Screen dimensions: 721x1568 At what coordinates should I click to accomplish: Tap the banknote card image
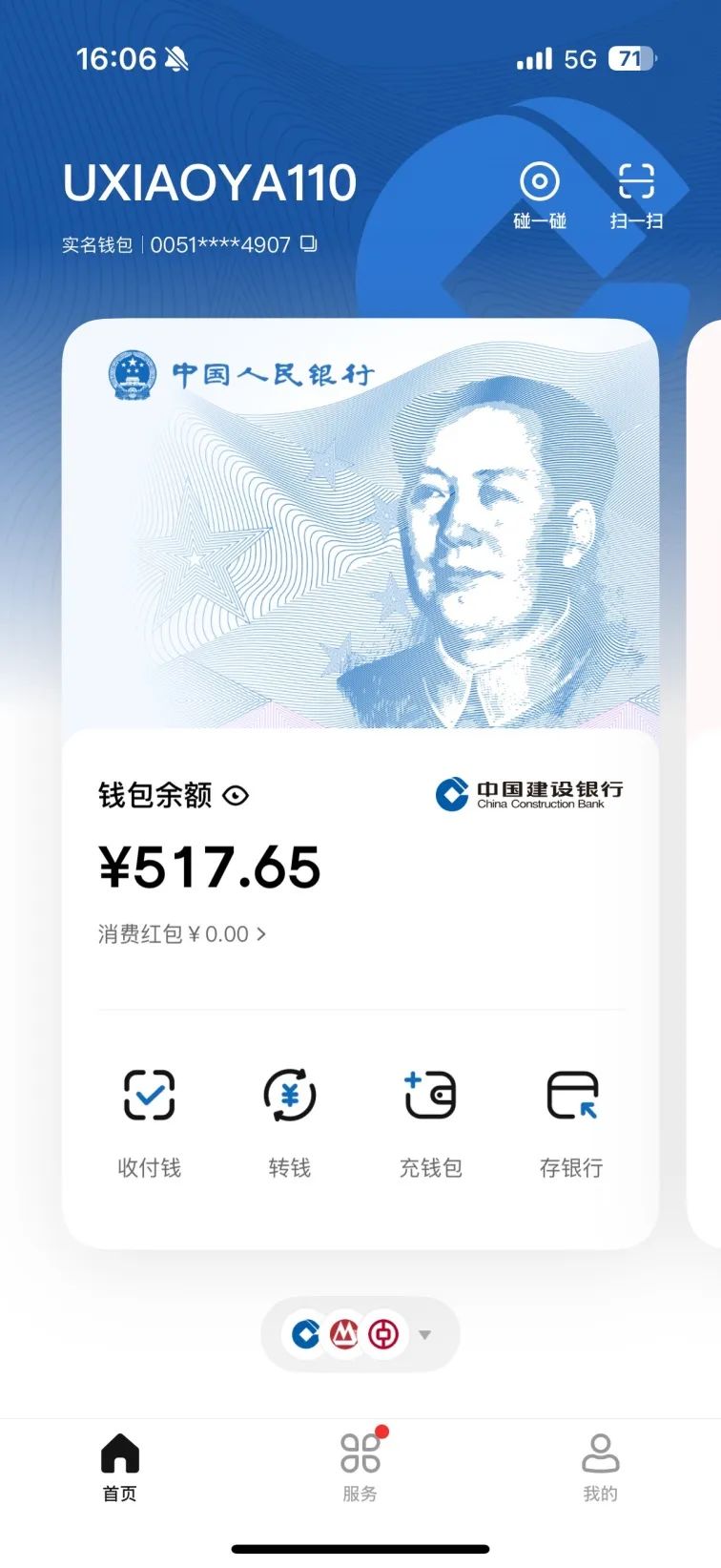(x=360, y=525)
